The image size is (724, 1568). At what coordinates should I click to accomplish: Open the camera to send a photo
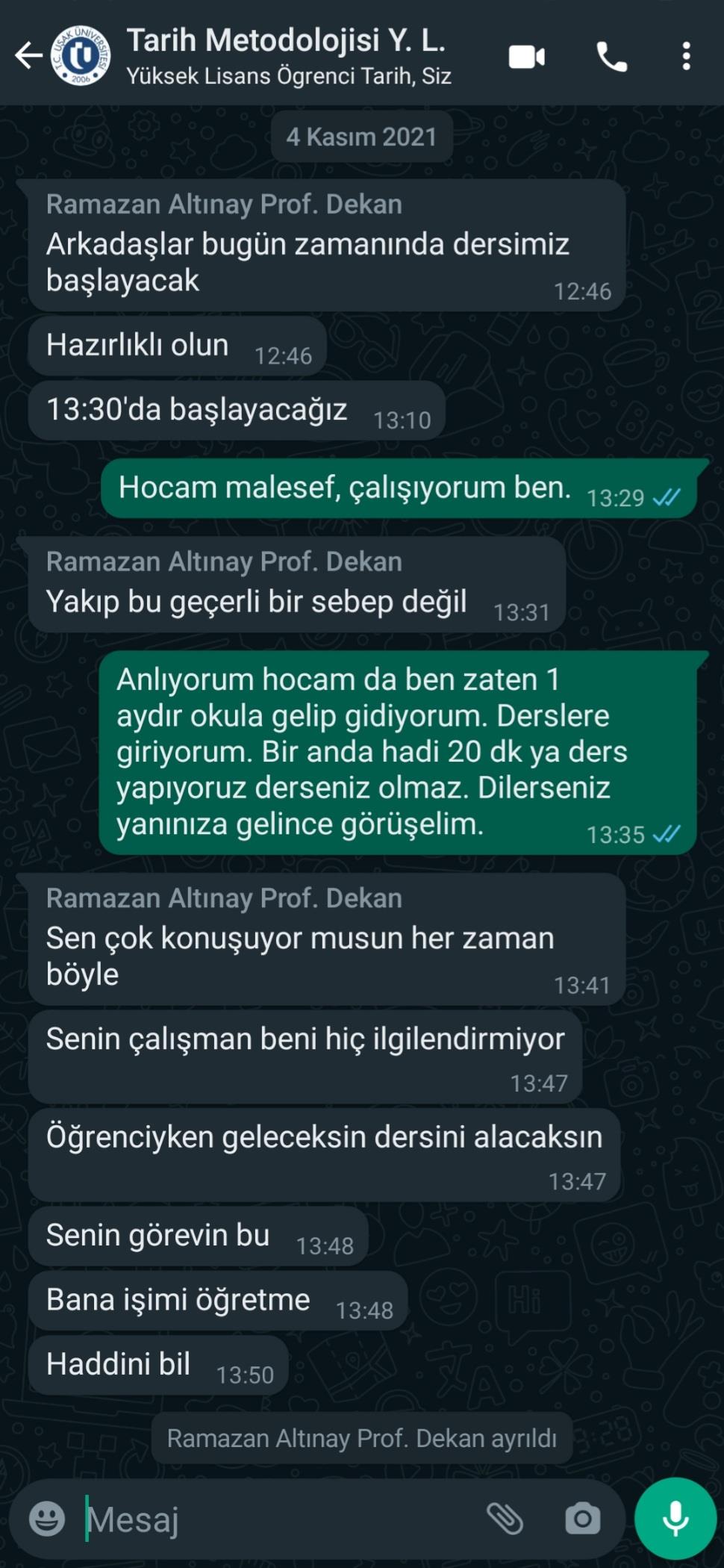(582, 1519)
